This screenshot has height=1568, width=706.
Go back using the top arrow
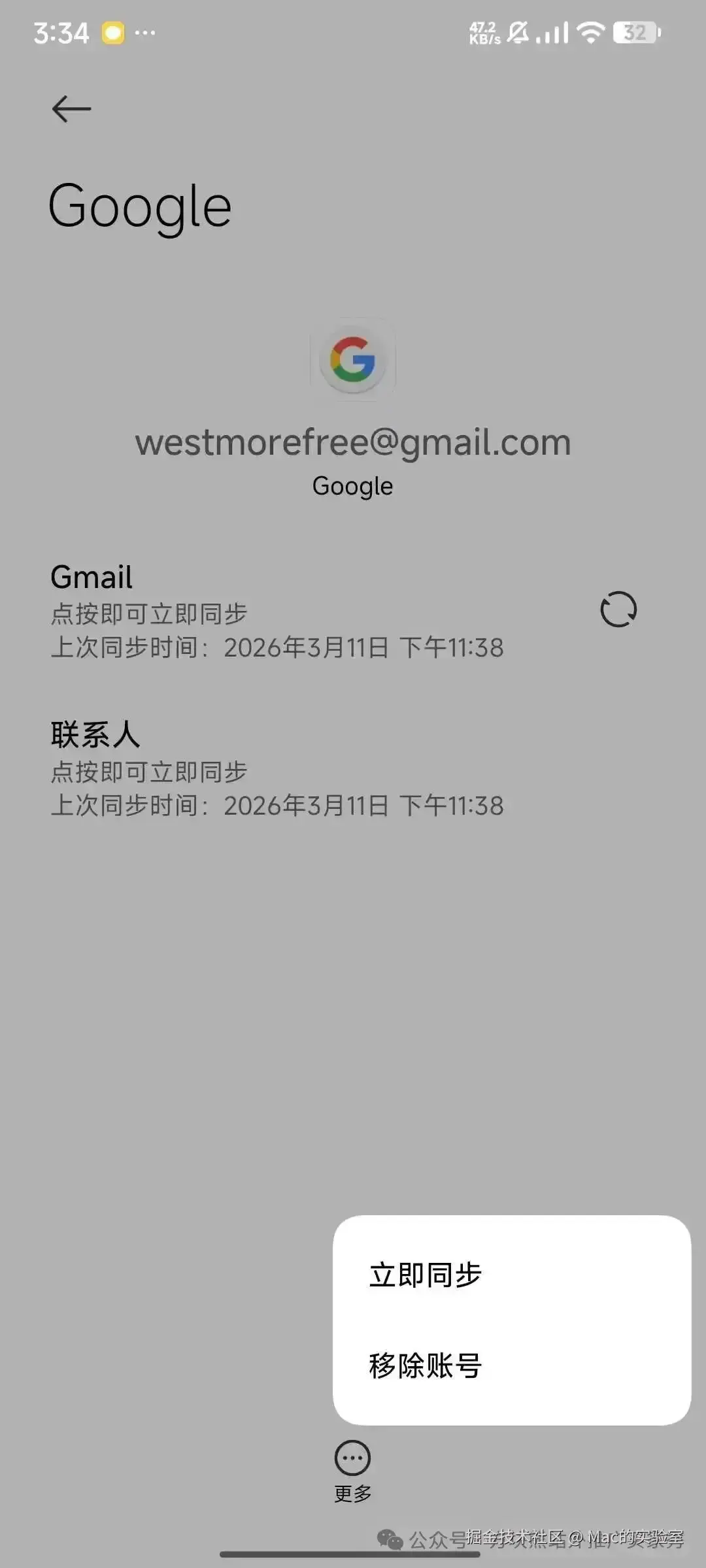tap(71, 108)
